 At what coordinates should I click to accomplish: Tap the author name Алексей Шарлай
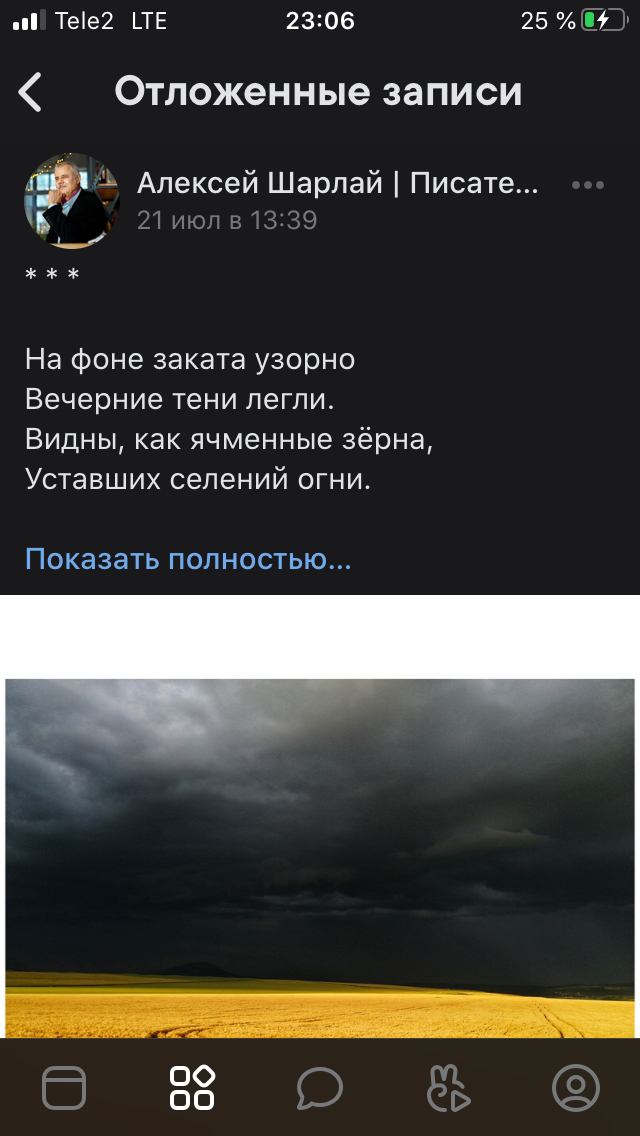[337, 183]
